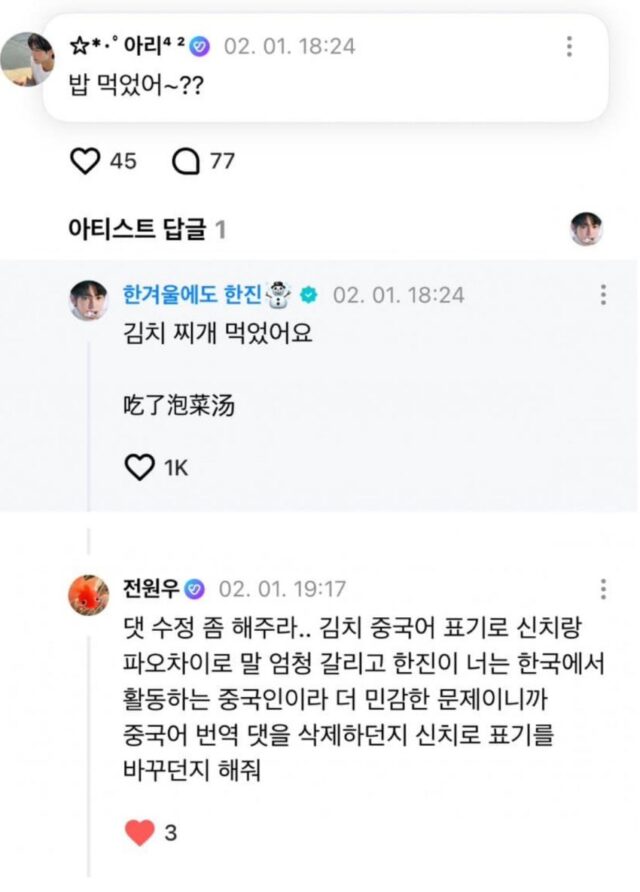Open the overflow menu on 전원우's comment
The width and height of the screenshot is (640, 892).
pyautogui.click(x=603, y=588)
